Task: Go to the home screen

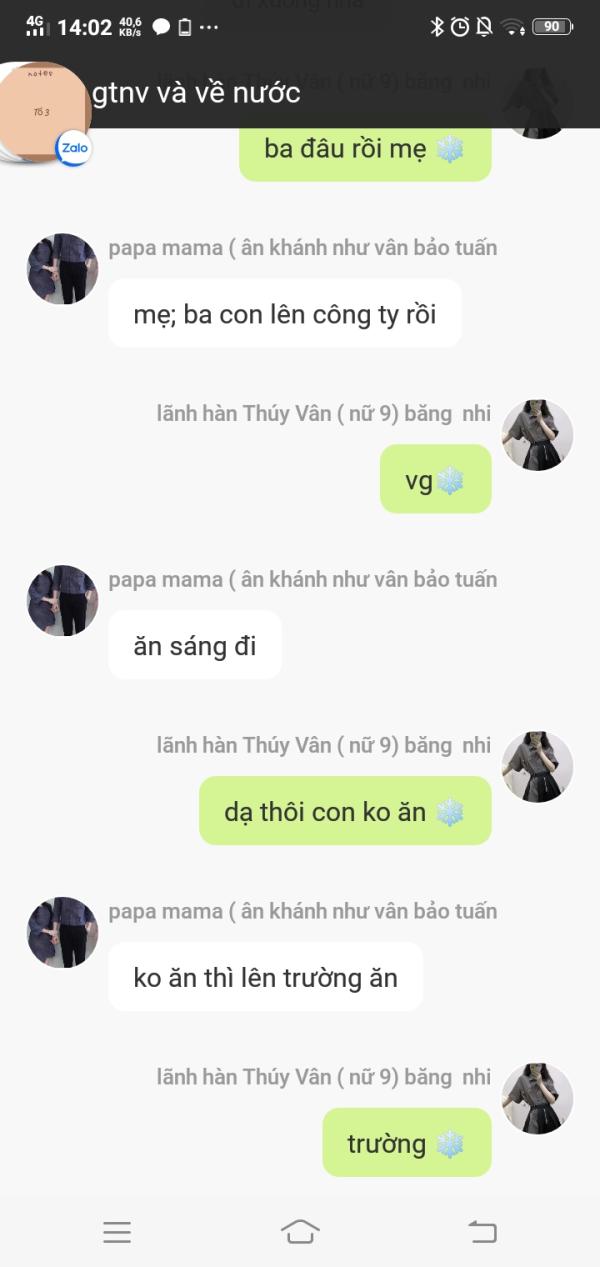Action: tap(300, 1231)
